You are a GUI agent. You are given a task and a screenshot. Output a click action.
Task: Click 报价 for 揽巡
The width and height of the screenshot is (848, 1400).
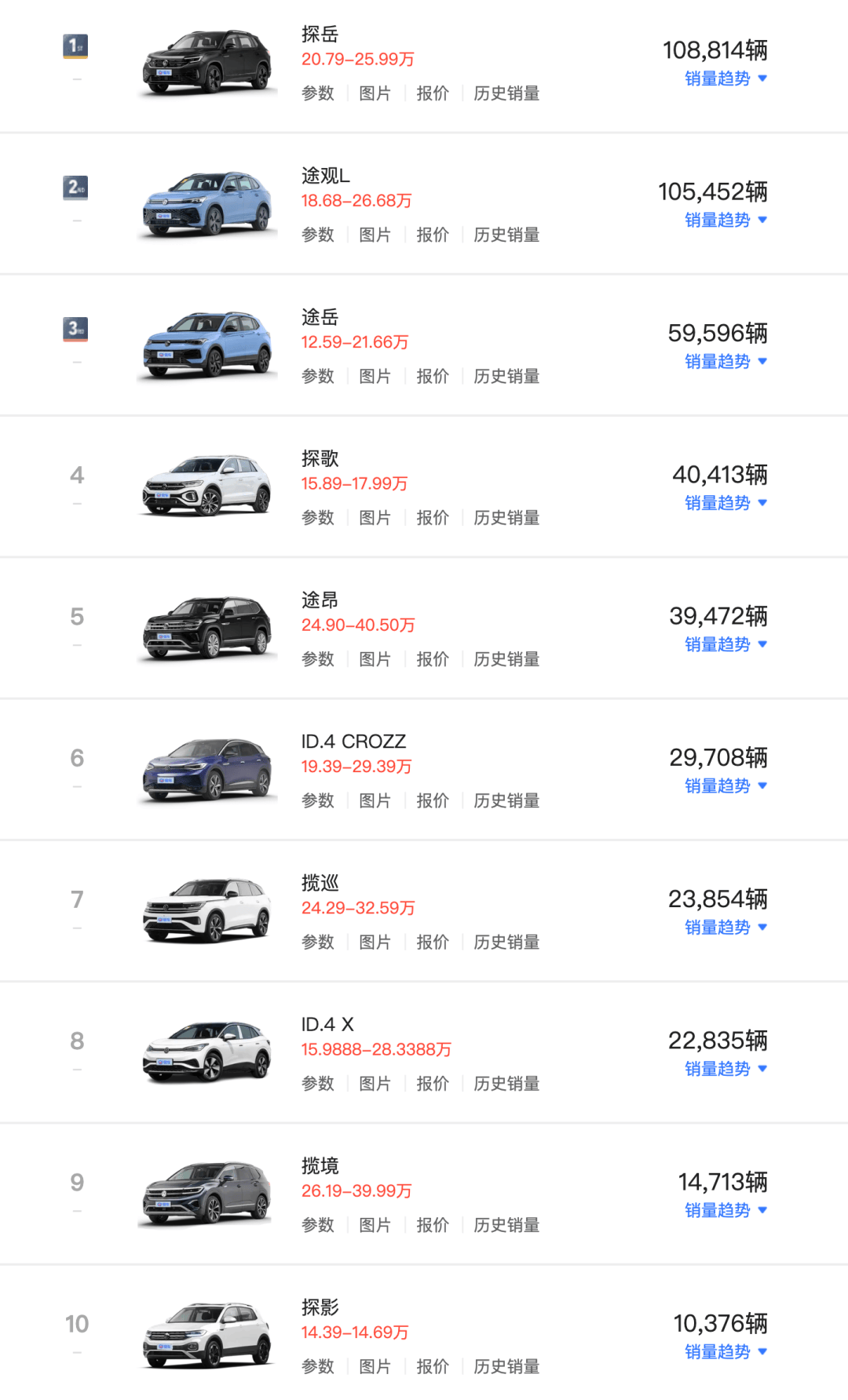(x=433, y=942)
